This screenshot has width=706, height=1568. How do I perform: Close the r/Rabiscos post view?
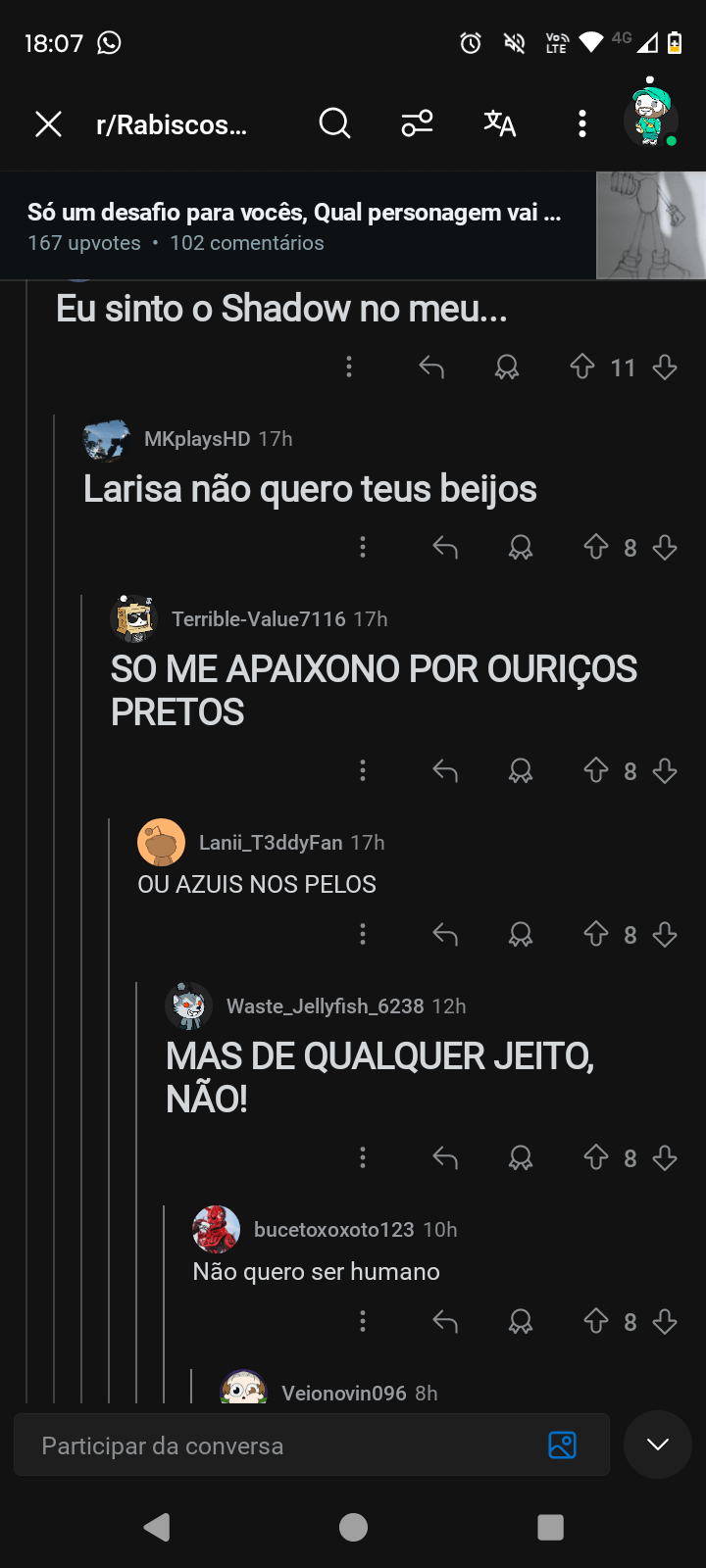tap(48, 124)
